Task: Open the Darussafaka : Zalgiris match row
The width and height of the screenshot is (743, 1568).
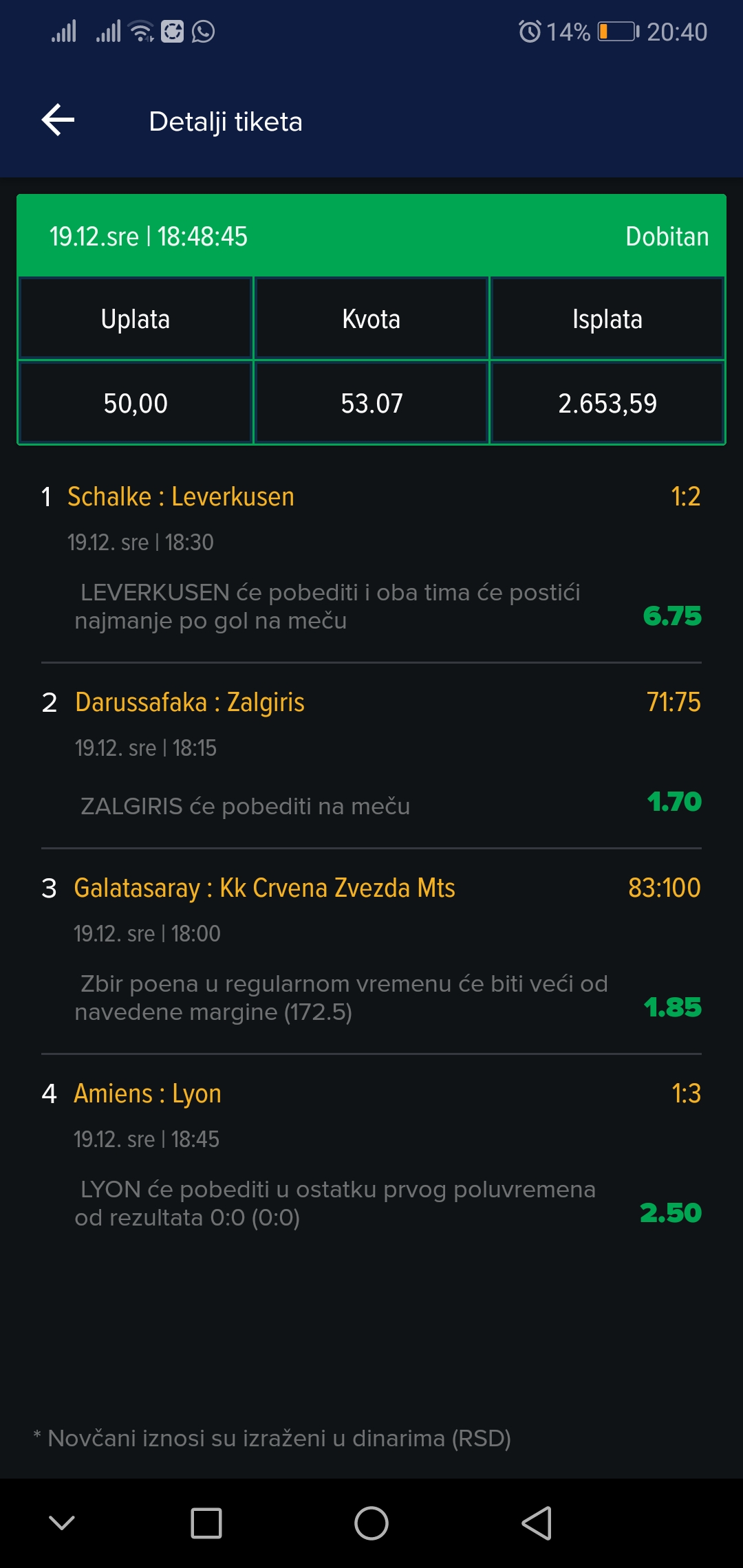Action: (x=371, y=756)
